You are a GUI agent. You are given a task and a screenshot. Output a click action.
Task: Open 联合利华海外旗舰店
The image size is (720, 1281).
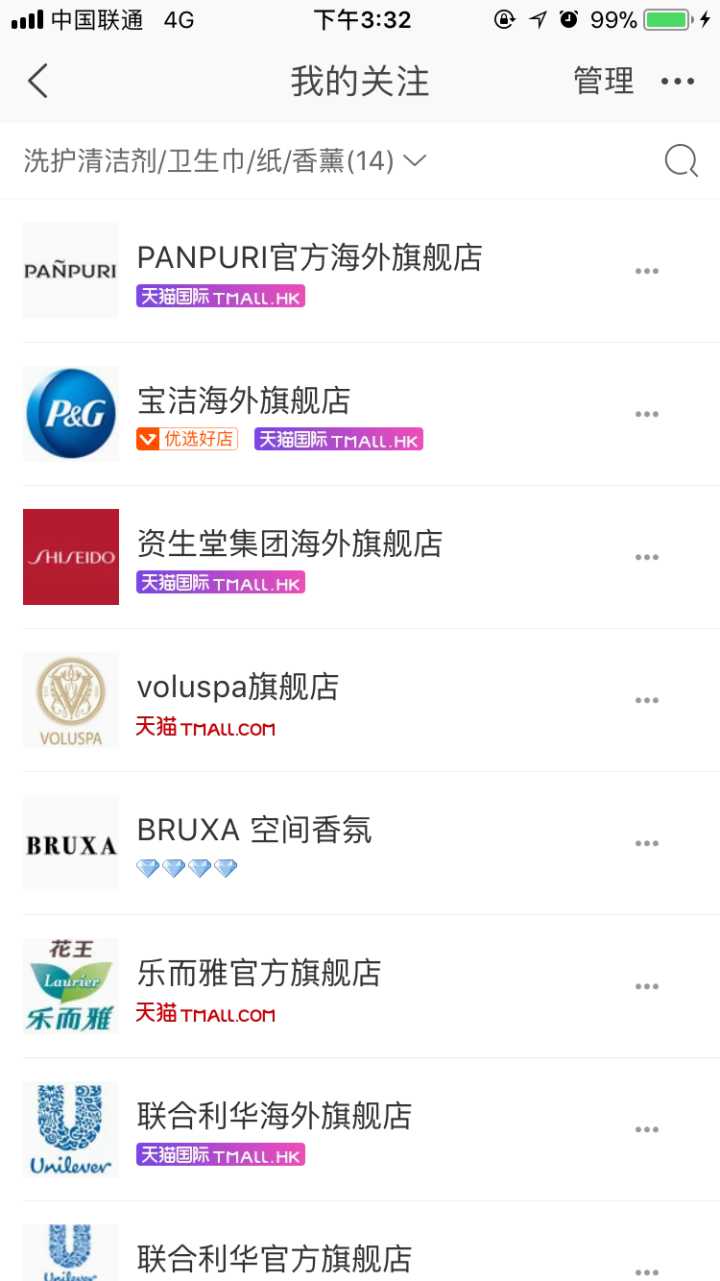[275, 1116]
